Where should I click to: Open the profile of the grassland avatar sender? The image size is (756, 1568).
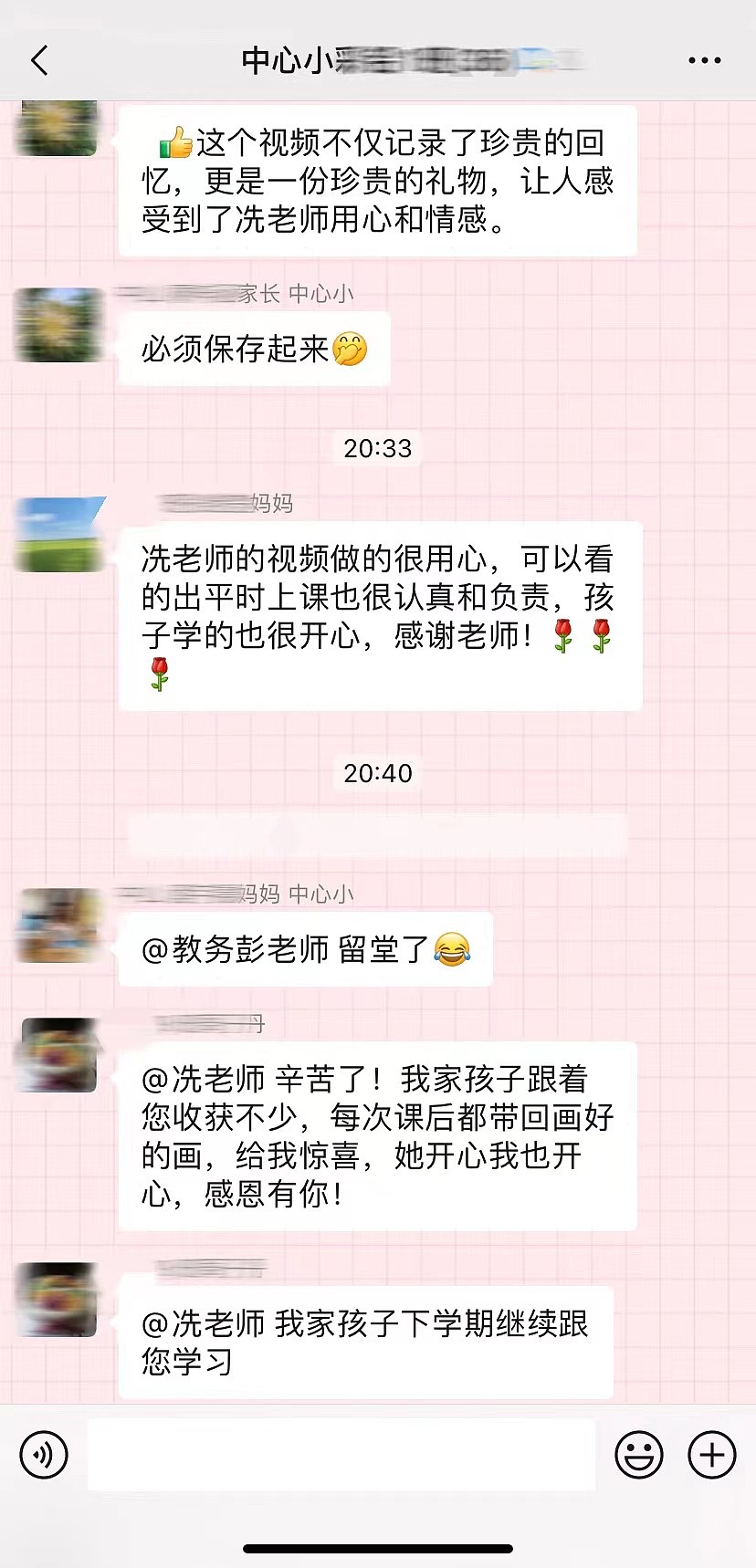click(58, 534)
